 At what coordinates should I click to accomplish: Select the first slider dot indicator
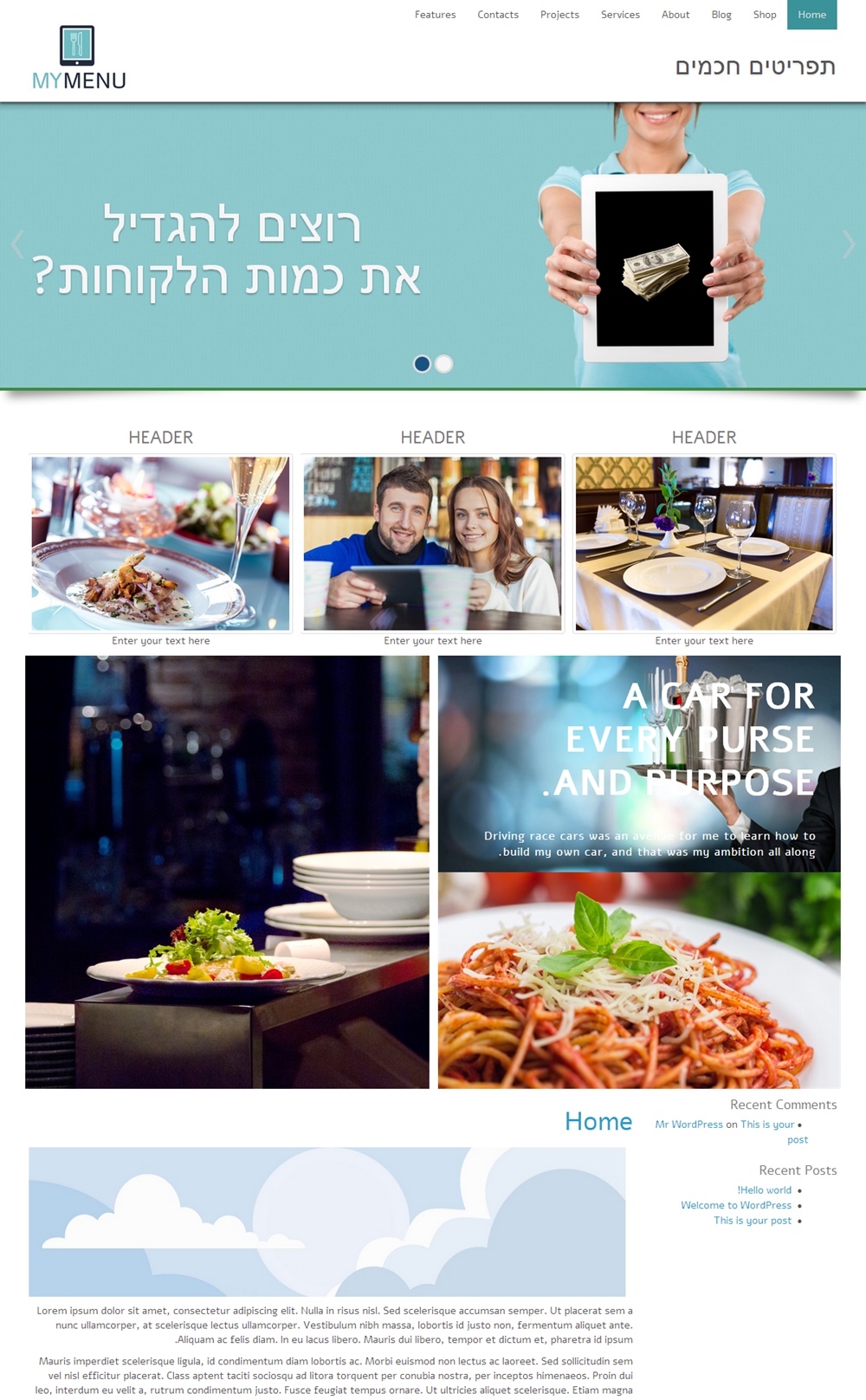pyautogui.click(x=422, y=364)
